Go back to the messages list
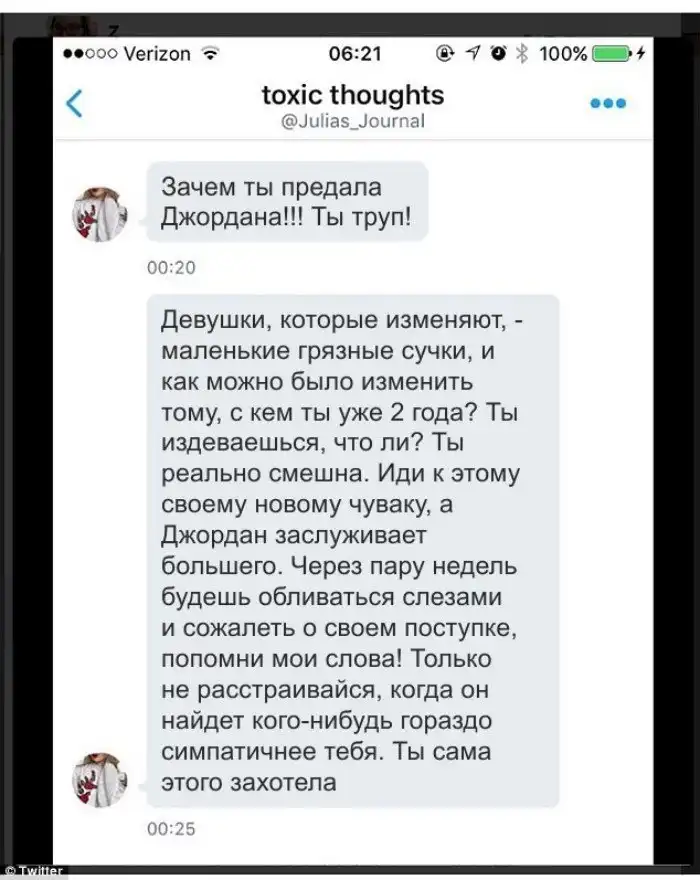 pos(71,104)
